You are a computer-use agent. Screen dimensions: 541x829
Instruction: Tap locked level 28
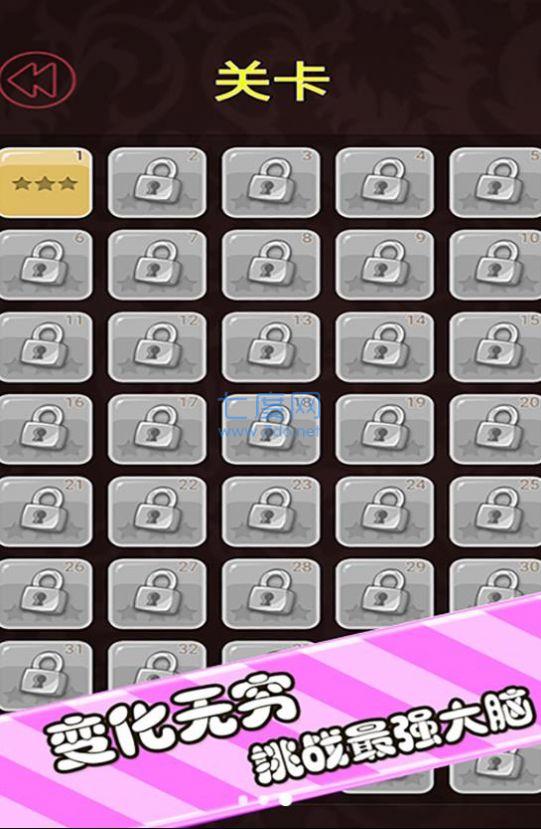point(271,594)
